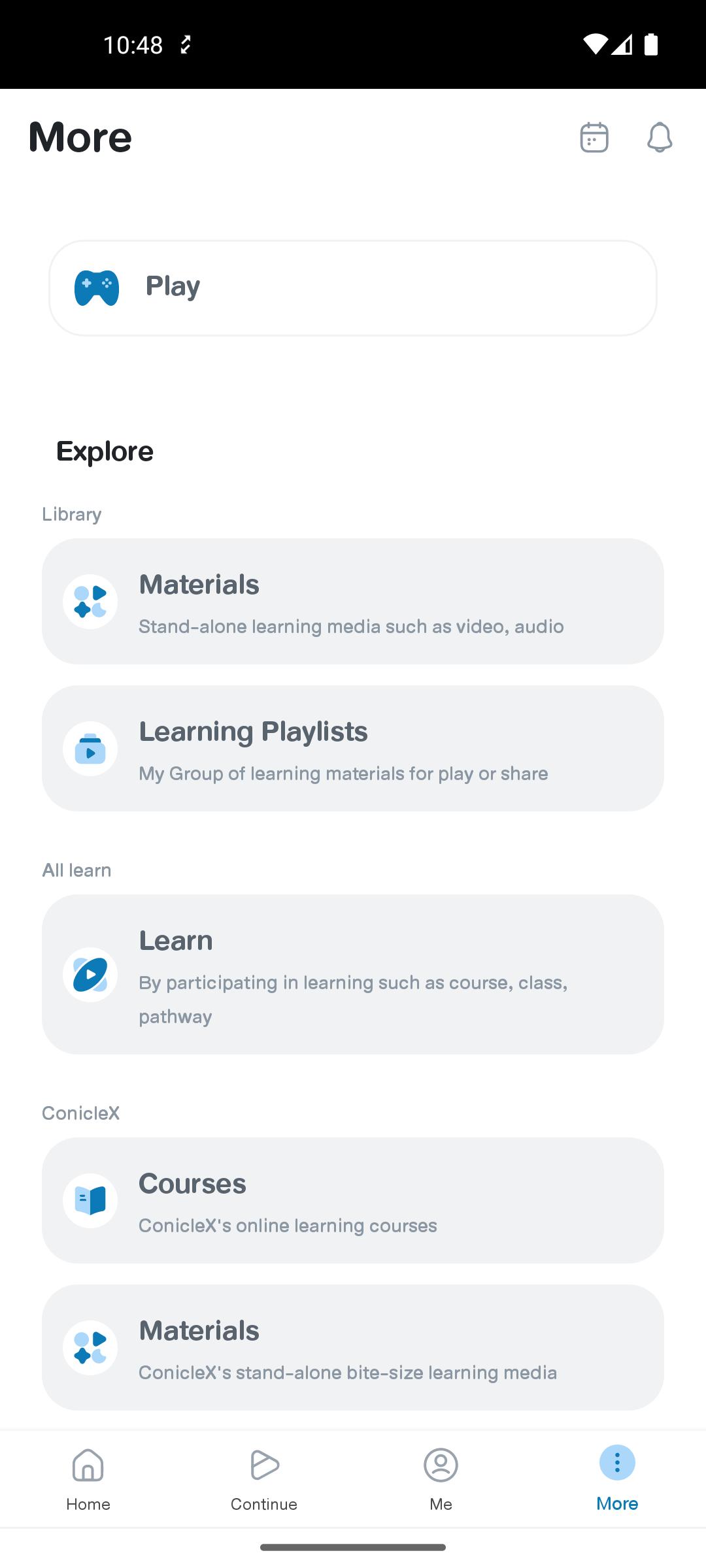Open the calendar icon
Screen dimensions: 706x1568
[x=594, y=137]
